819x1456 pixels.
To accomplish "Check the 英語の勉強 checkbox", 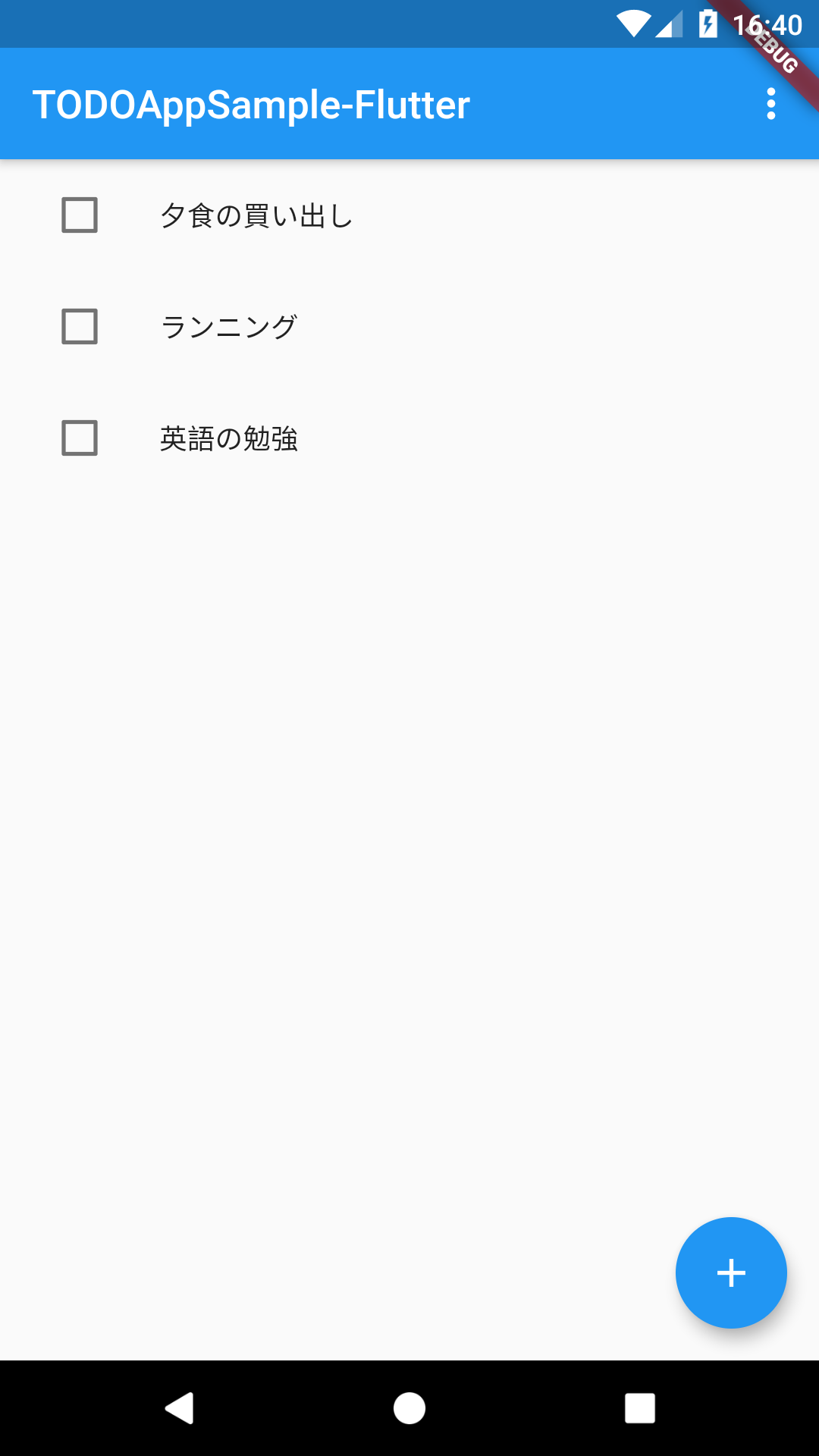I will click(x=80, y=438).
